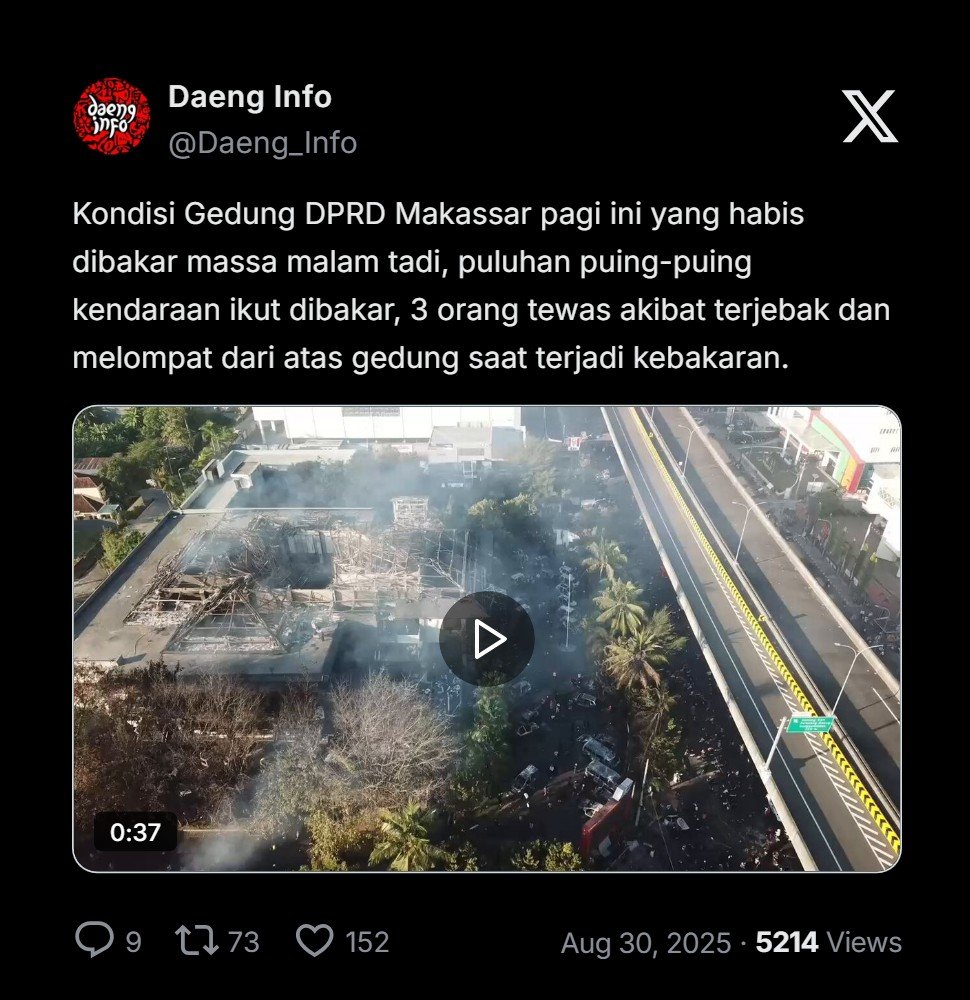Open Daeng Info's profile avatar
Viewport: 970px width, 1000px height.
(x=111, y=117)
